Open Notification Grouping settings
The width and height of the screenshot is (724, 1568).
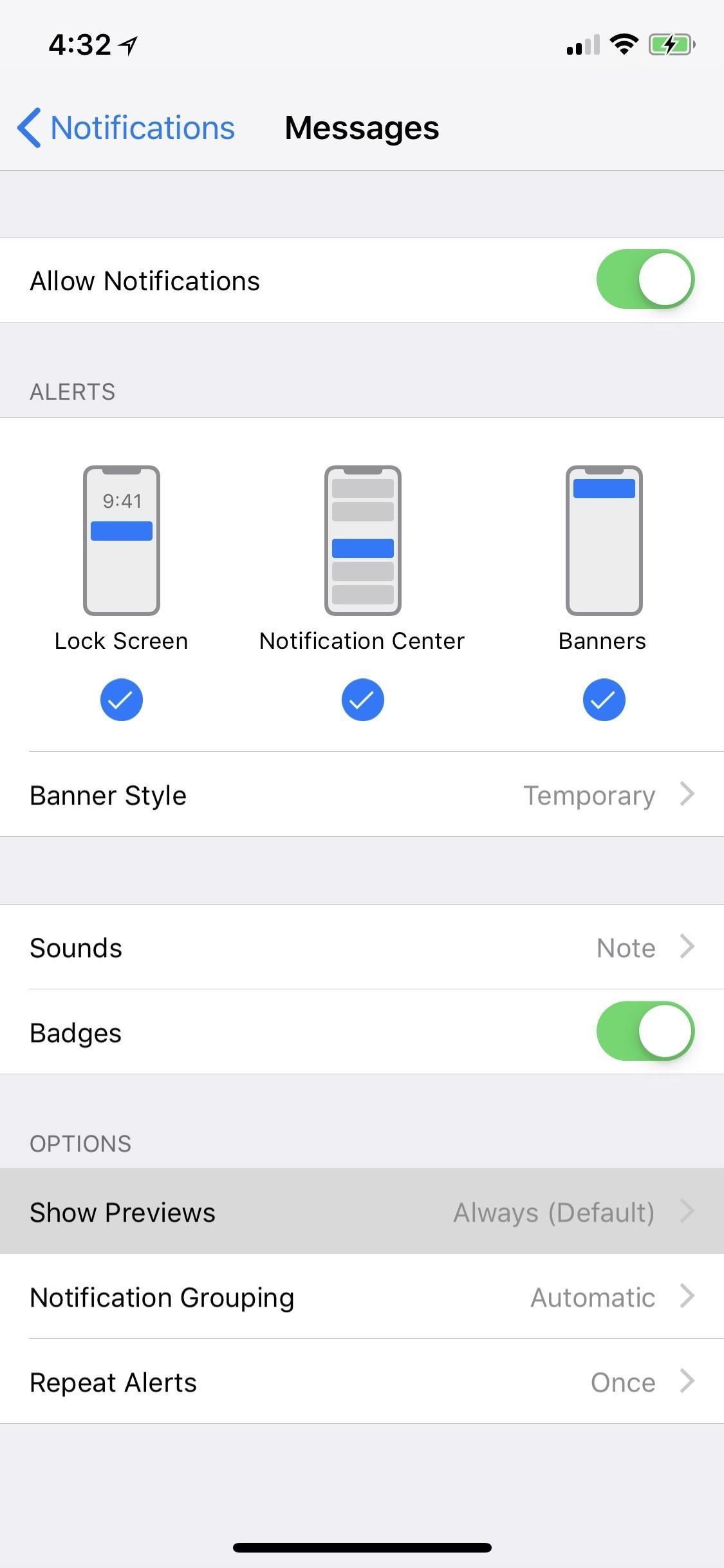(x=362, y=1297)
